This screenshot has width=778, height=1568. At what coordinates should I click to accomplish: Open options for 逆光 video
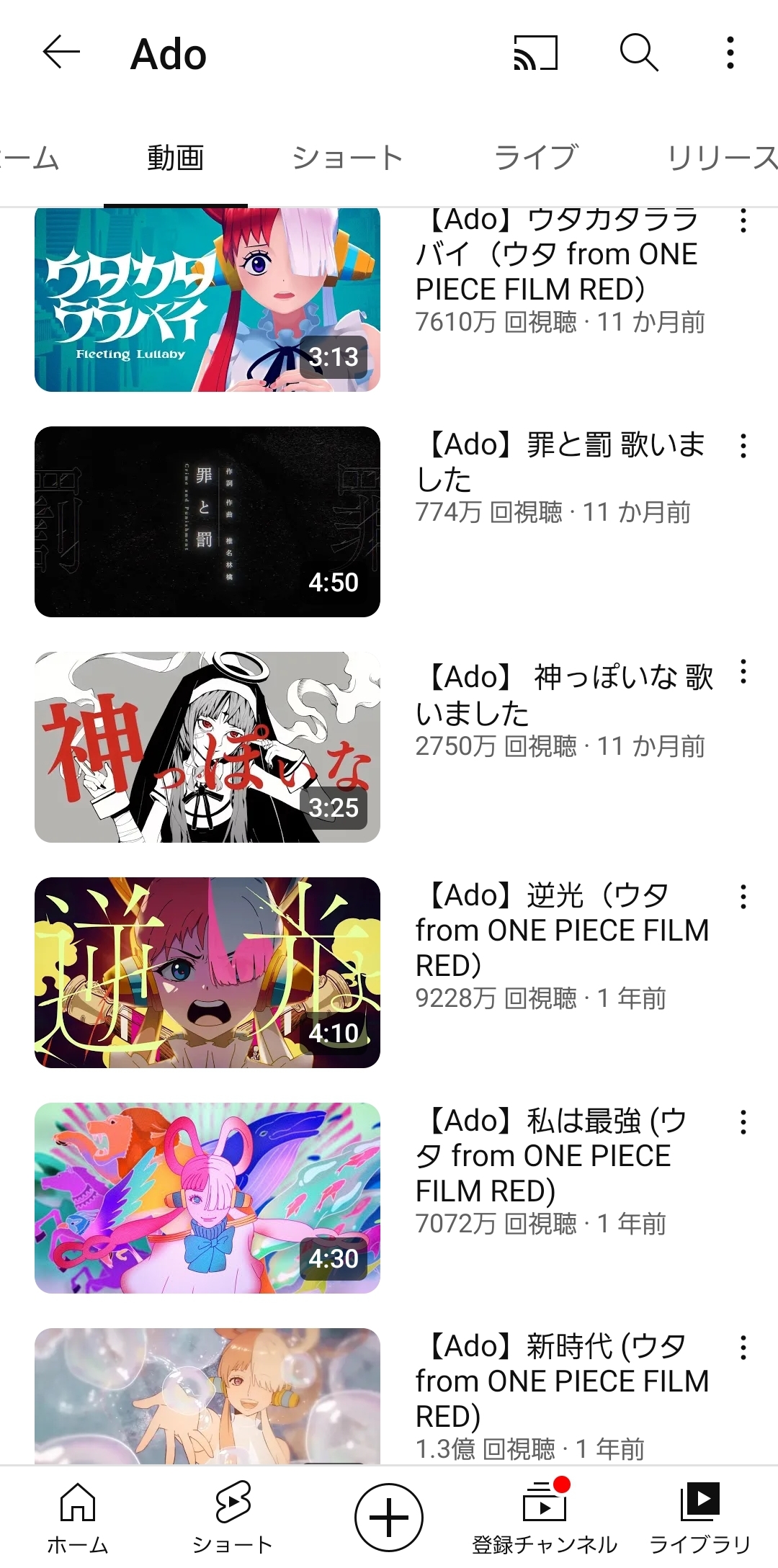tap(743, 897)
